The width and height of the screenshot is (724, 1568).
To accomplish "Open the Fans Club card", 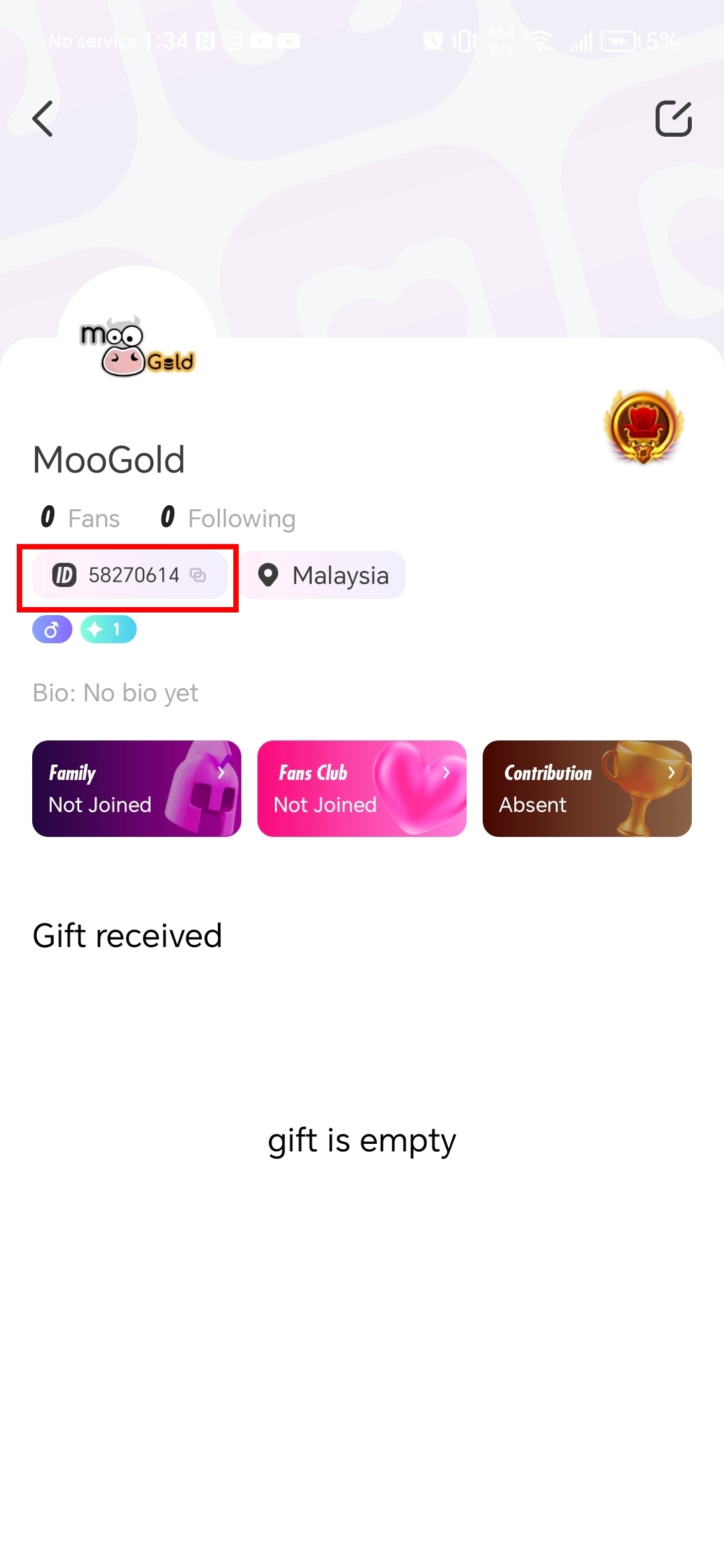I will [x=362, y=788].
